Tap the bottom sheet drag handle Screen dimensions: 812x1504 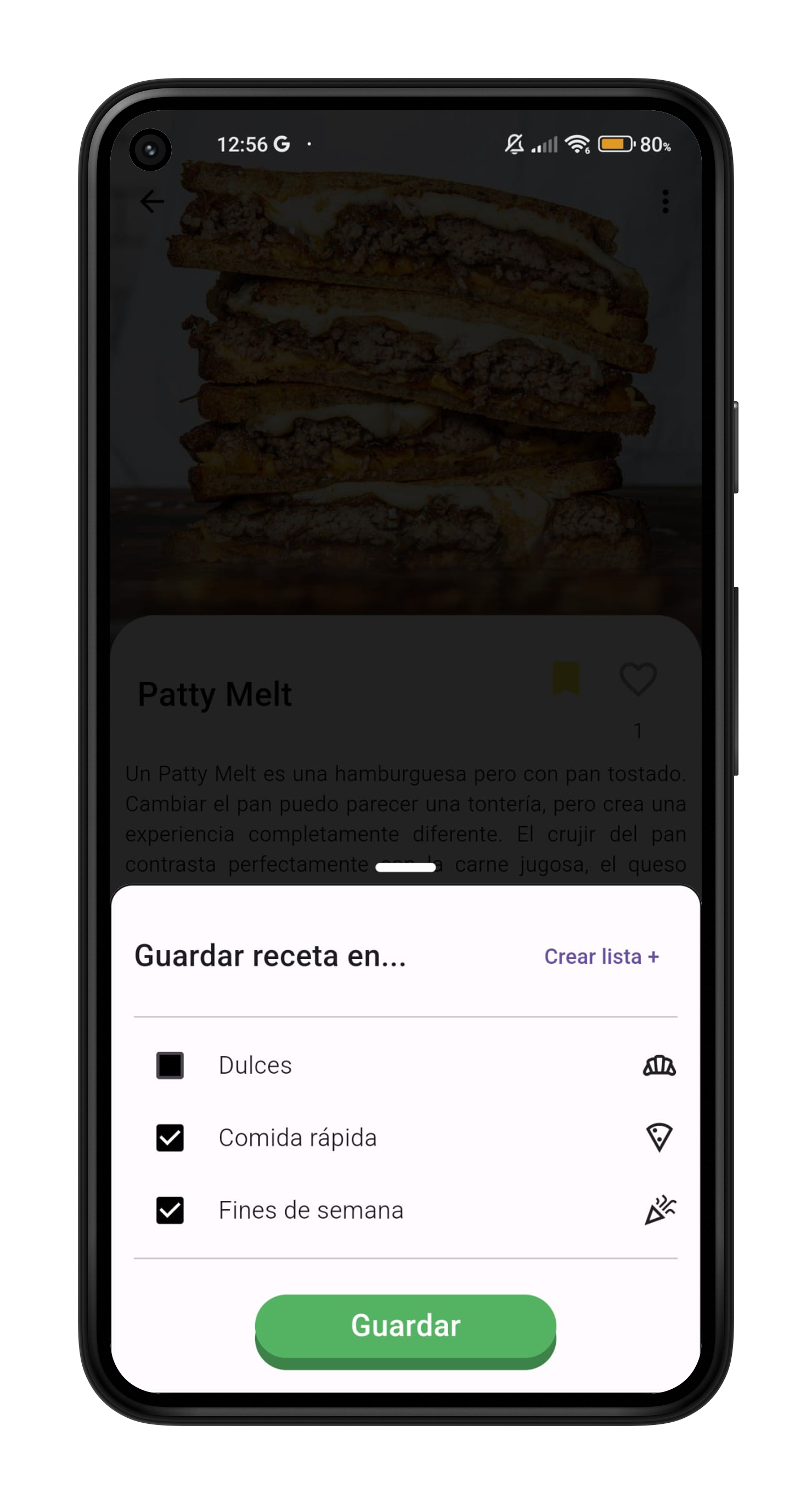(x=405, y=868)
